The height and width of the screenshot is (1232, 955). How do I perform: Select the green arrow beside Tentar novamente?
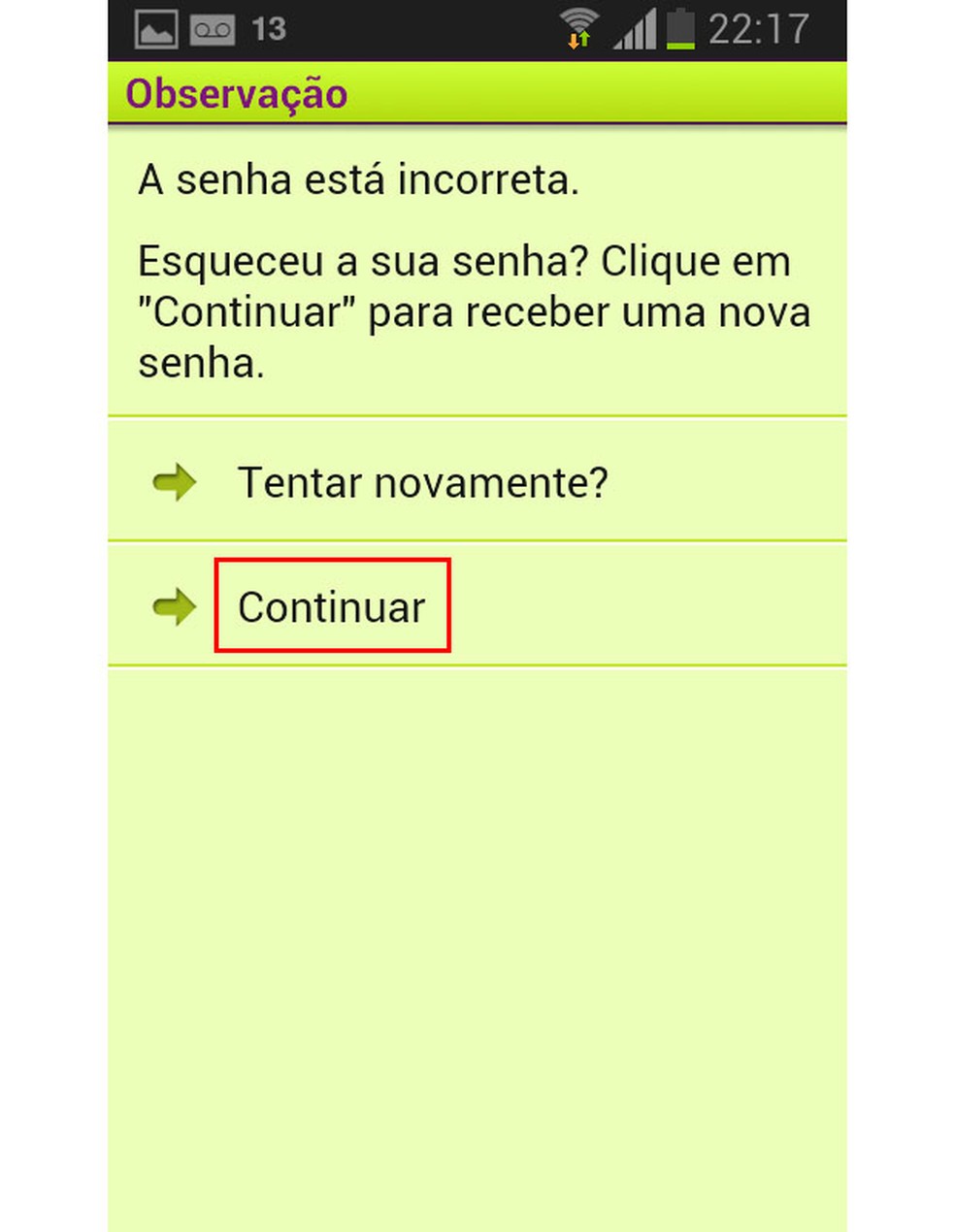175,482
